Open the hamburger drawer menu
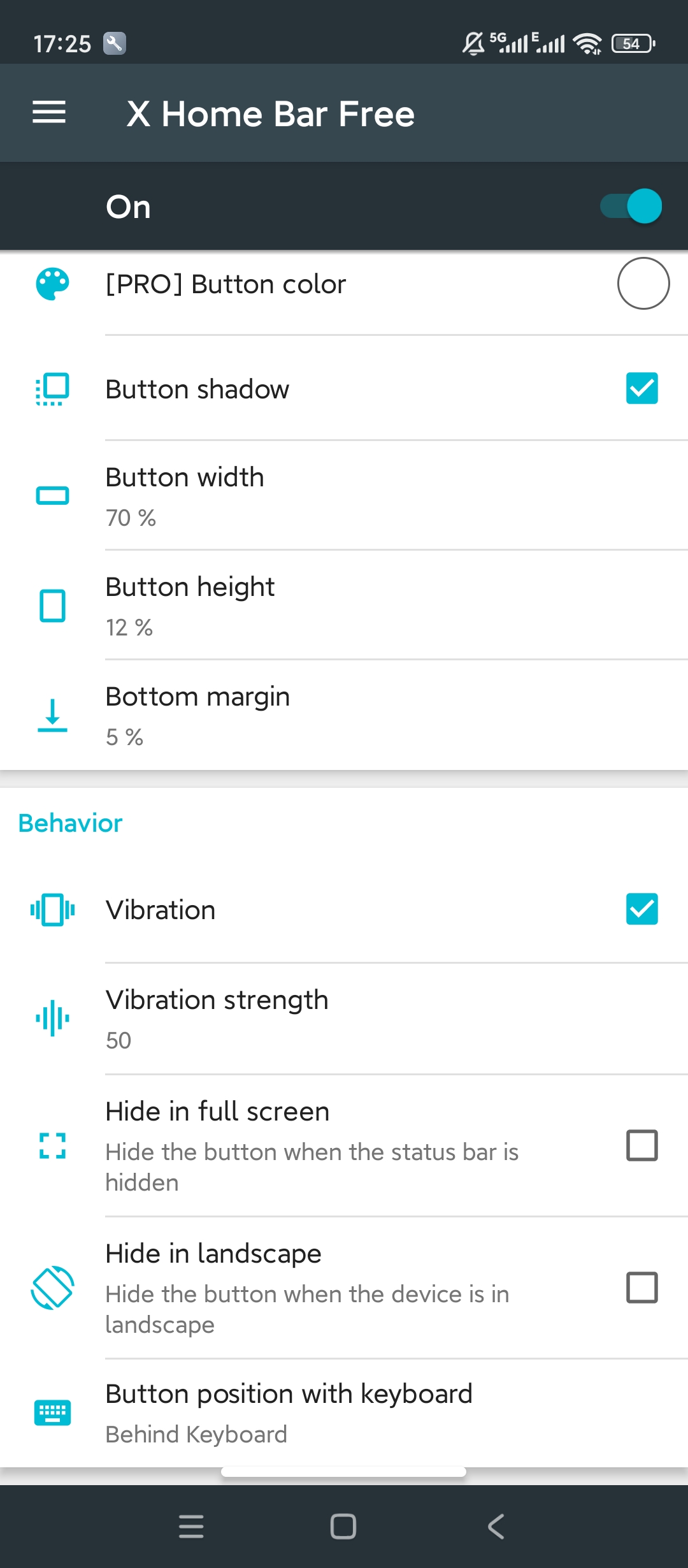The height and width of the screenshot is (1568, 688). [x=49, y=113]
